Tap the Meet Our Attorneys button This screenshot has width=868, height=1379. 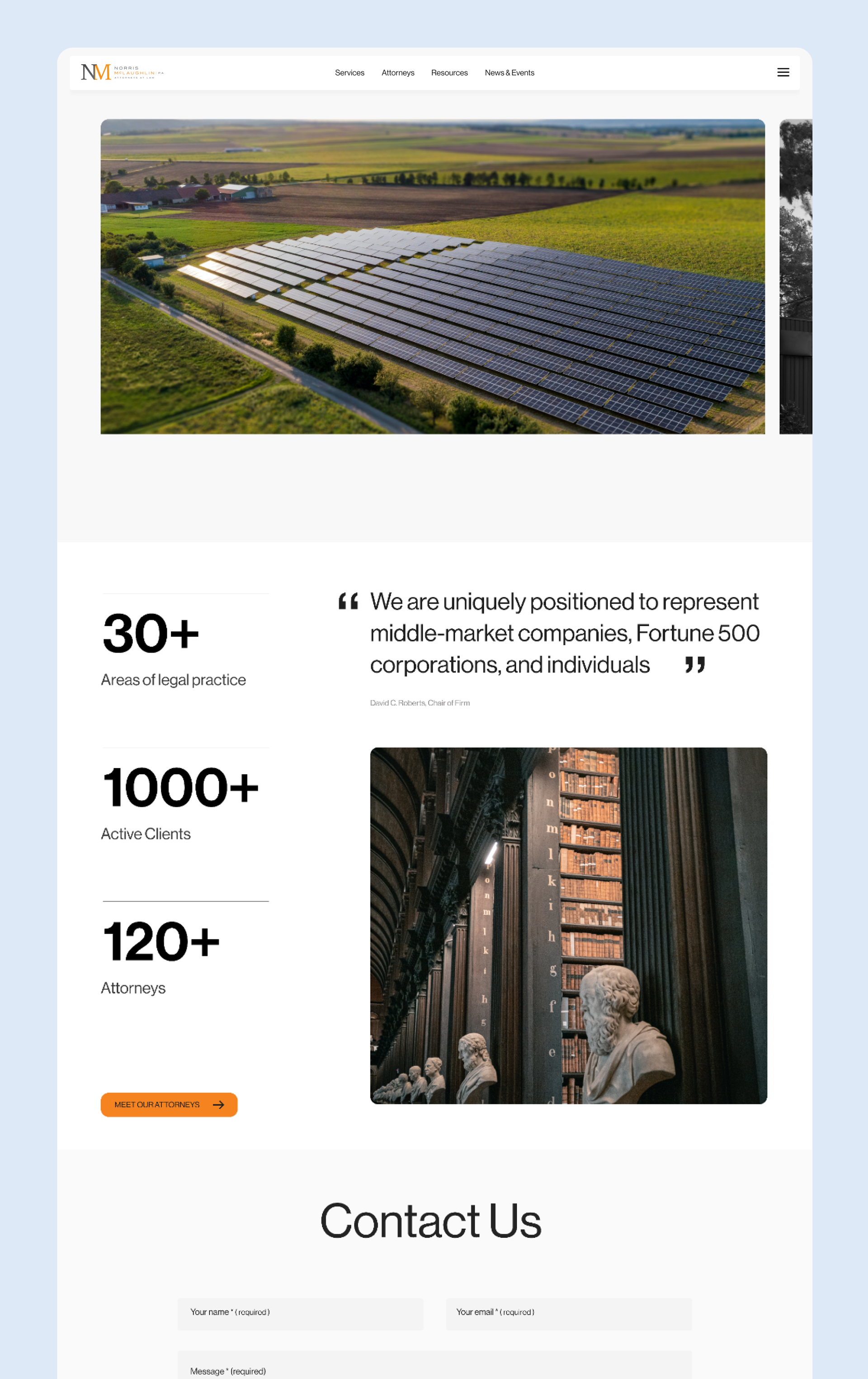(x=169, y=1104)
